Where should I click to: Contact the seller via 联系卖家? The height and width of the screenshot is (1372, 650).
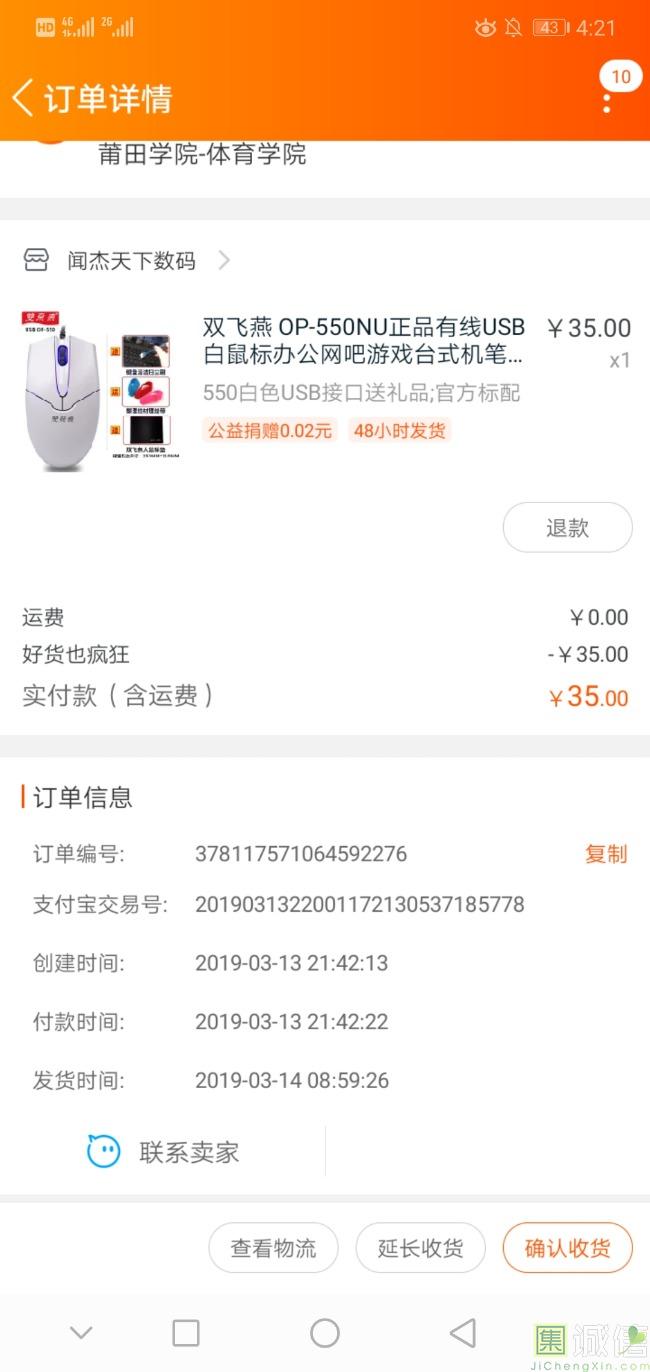pos(164,1152)
